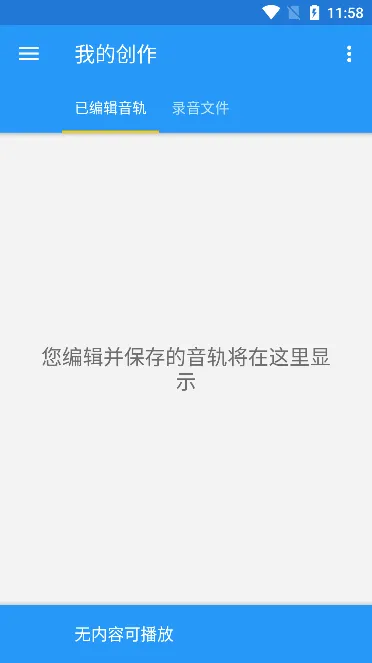Screen dimensions: 372x663
Task: Select the 已编辑音轨 tab
Action: click(x=111, y=108)
